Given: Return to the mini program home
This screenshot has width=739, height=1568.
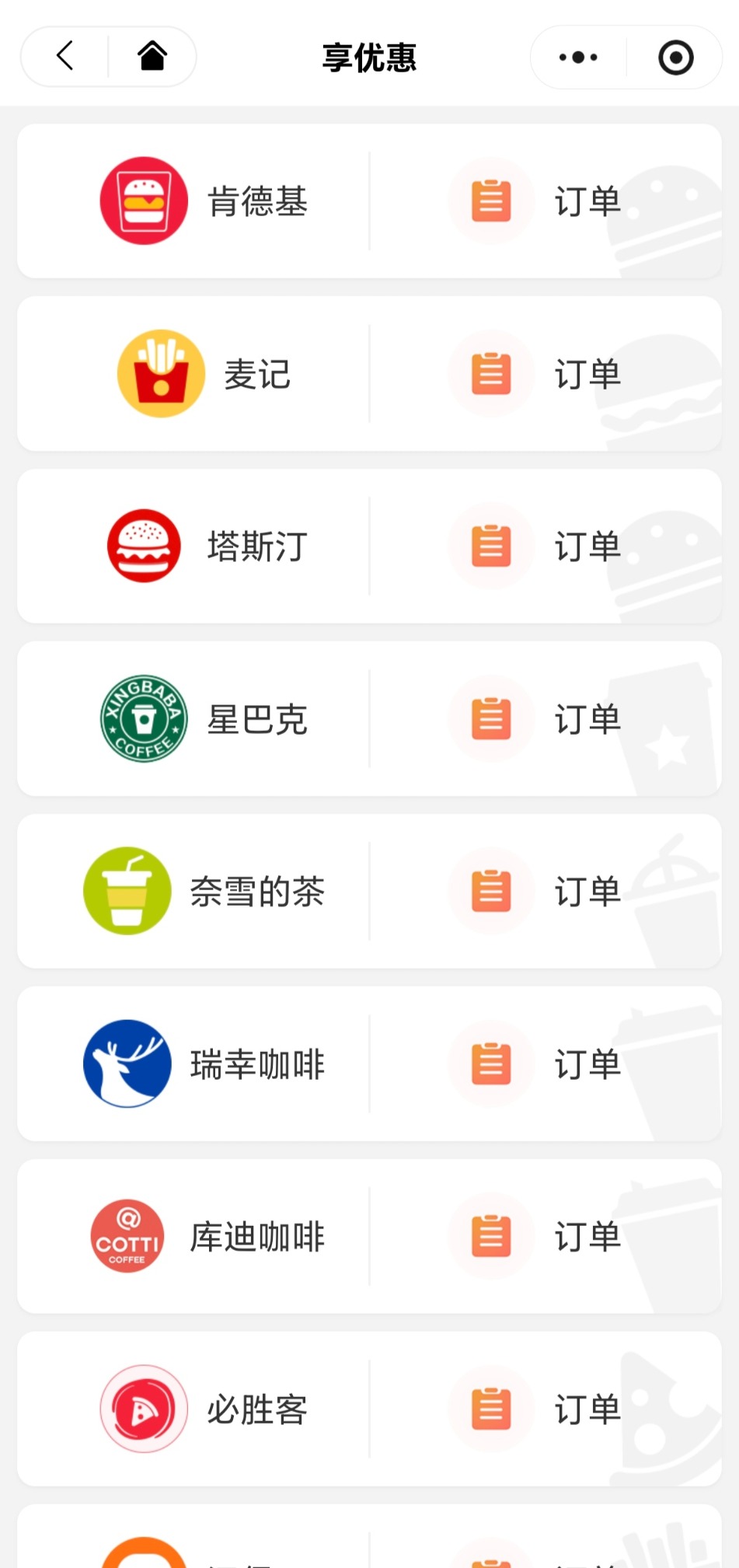Looking at the screenshot, I should (x=152, y=56).
